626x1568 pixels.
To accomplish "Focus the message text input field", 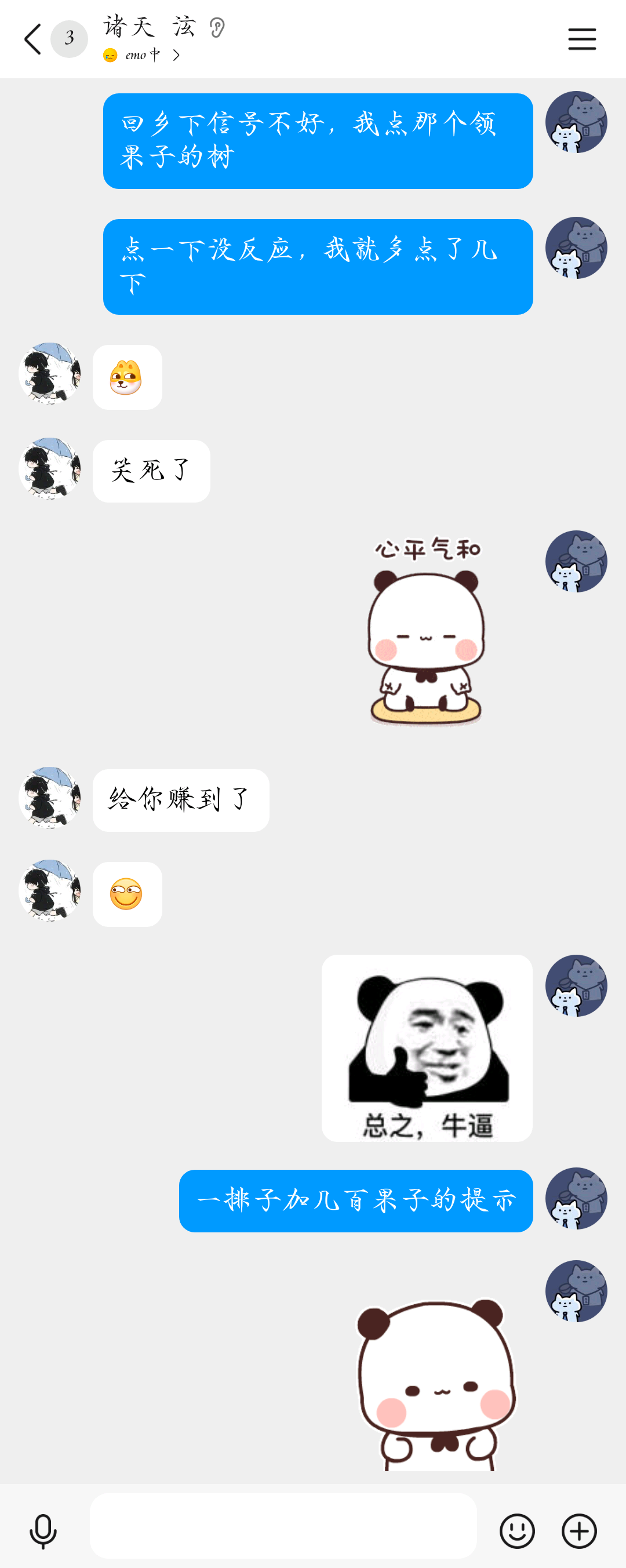I will click(x=283, y=1525).
